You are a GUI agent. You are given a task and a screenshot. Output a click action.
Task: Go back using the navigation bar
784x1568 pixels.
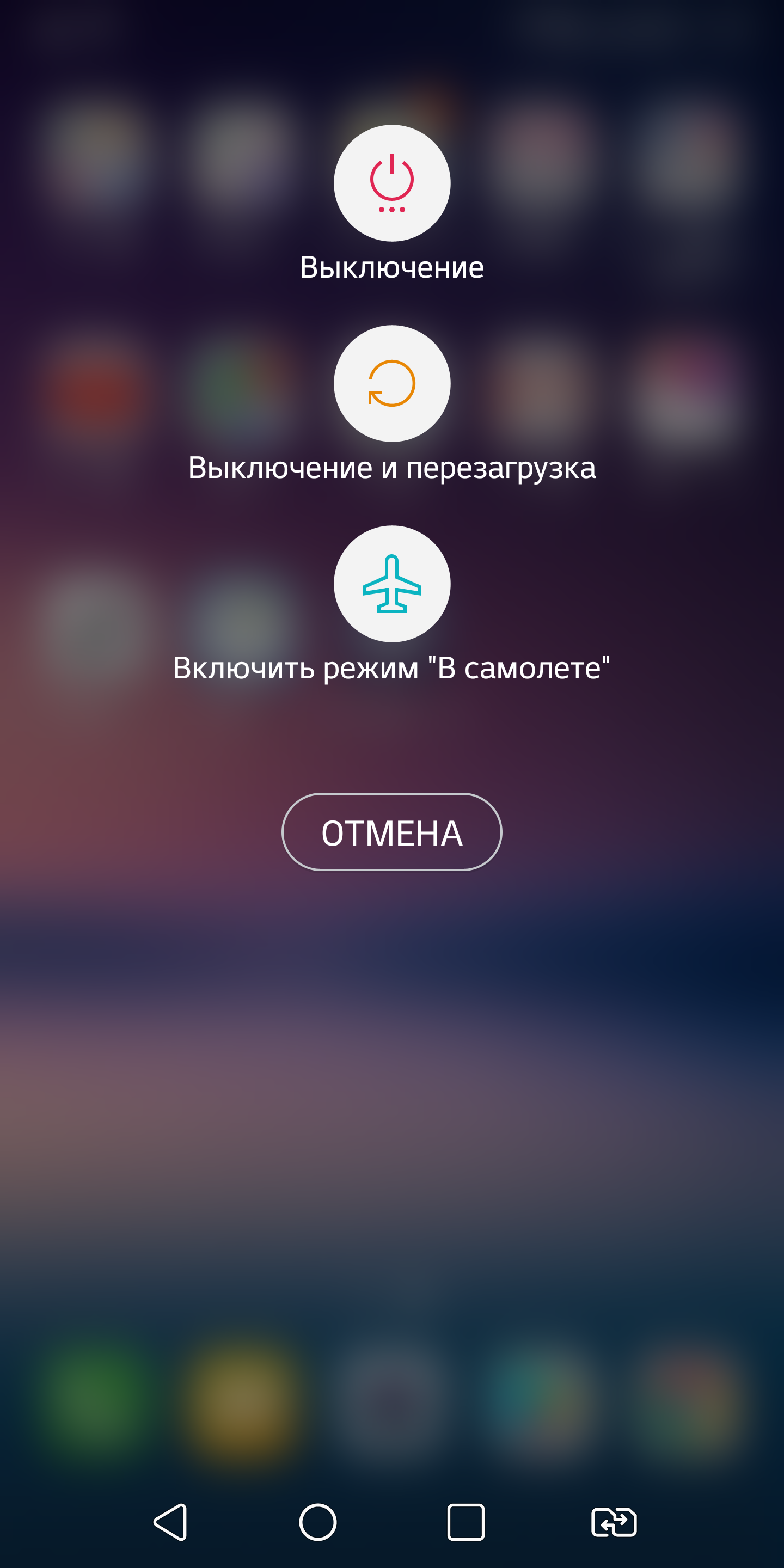(x=170, y=1522)
